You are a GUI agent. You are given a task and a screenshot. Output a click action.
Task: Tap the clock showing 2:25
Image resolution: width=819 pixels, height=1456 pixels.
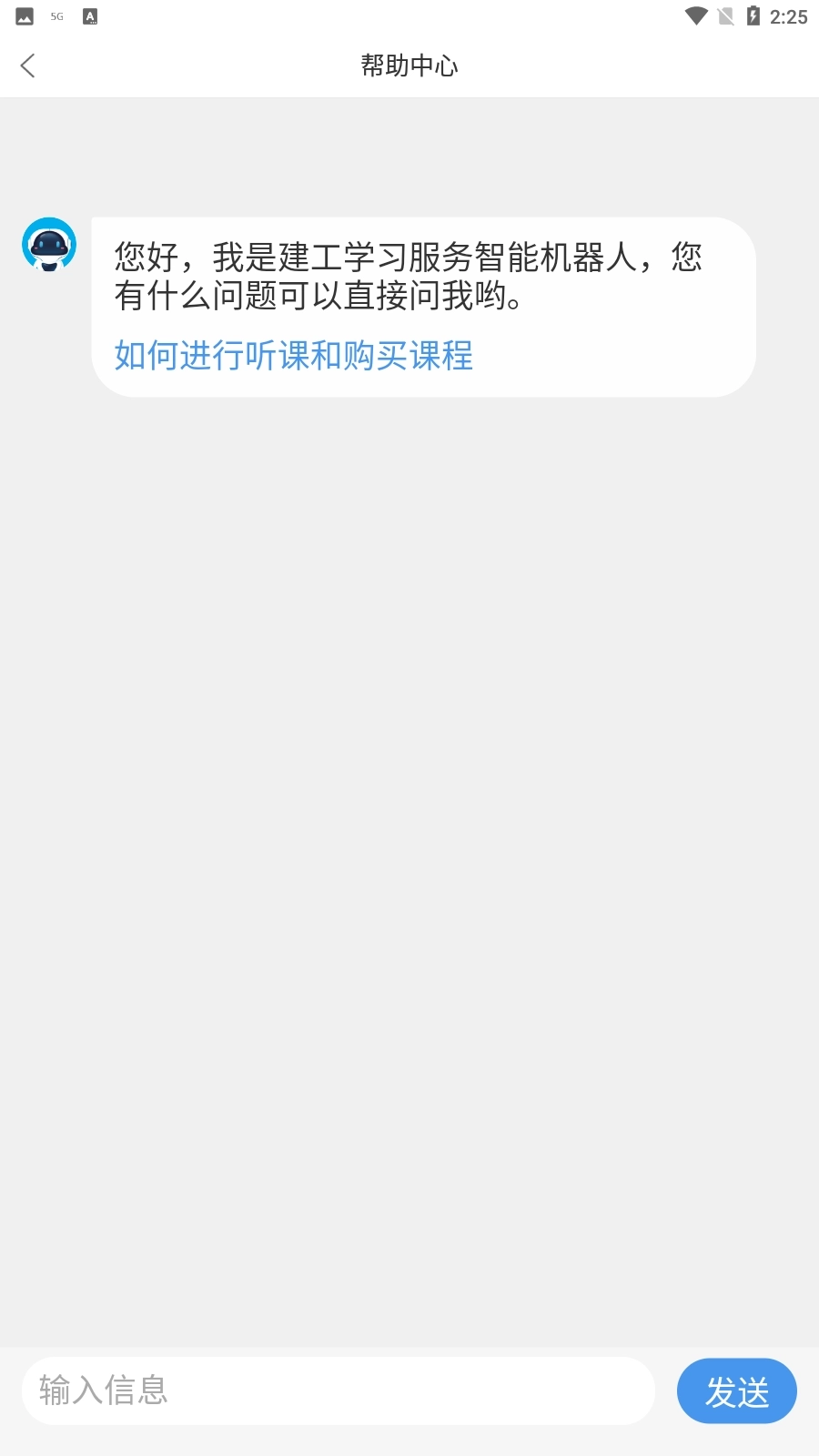tap(788, 15)
